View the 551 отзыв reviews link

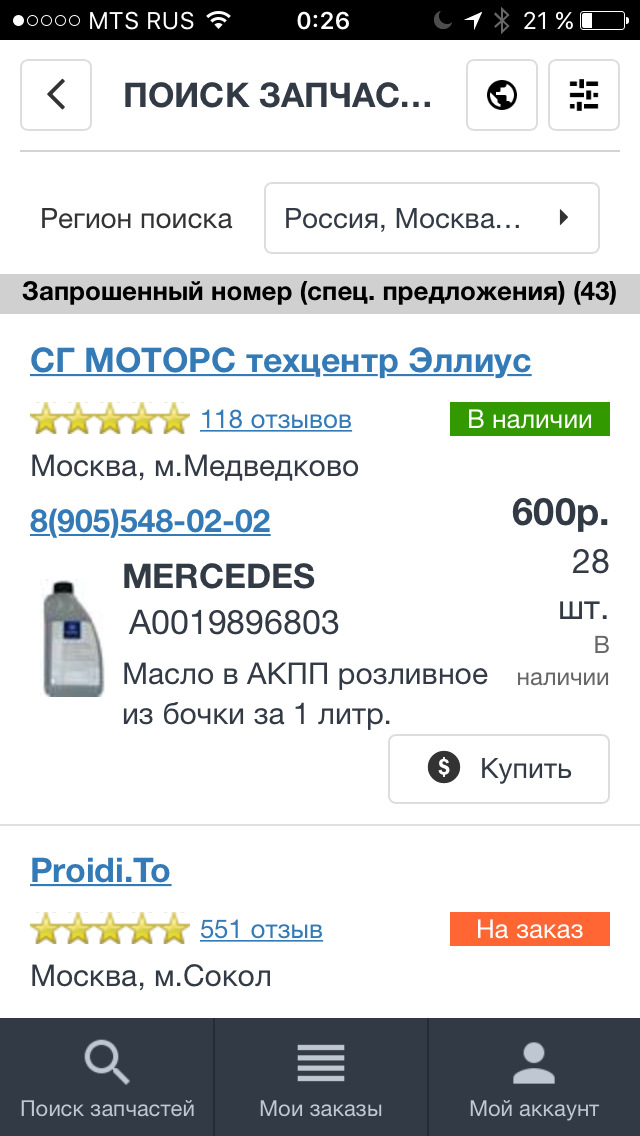click(x=261, y=929)
